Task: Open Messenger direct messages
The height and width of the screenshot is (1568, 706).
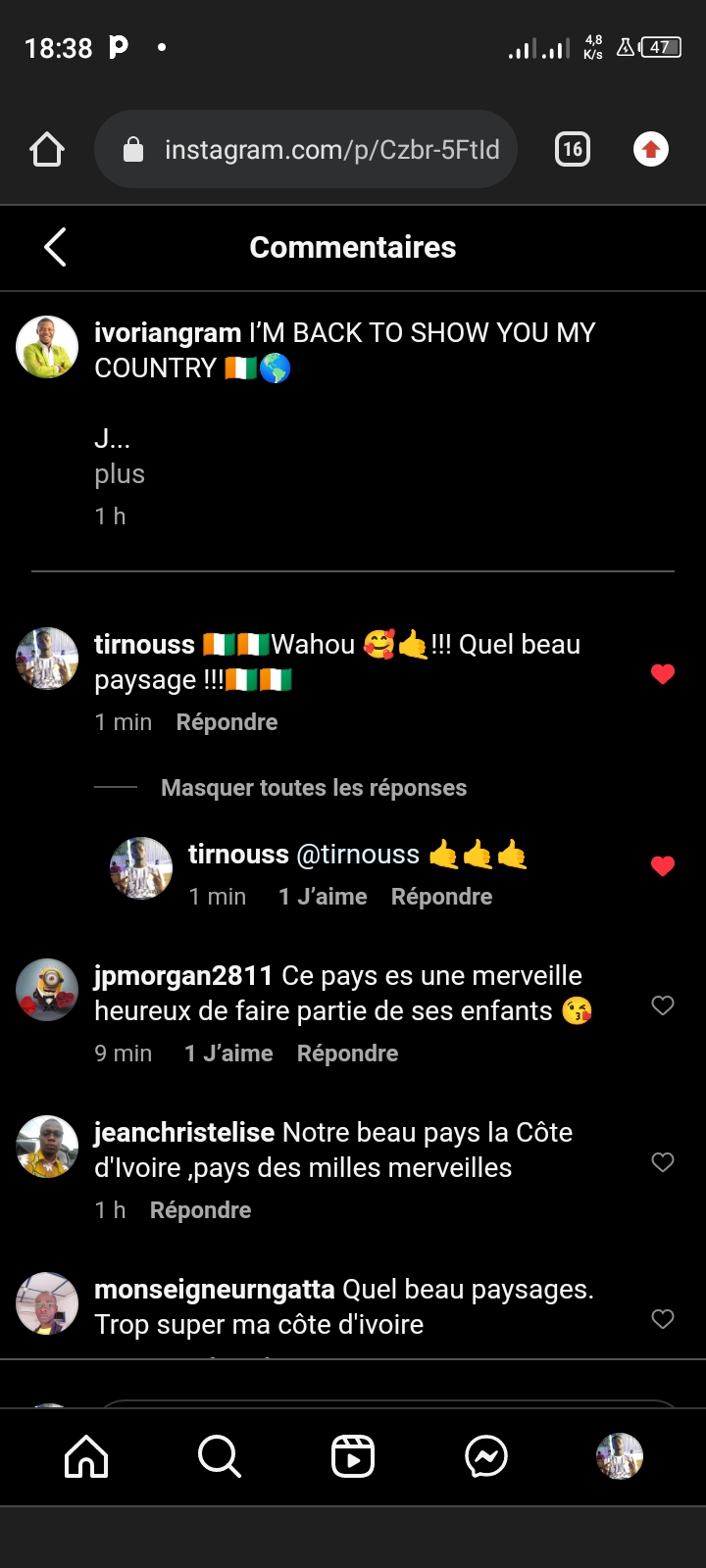Action: [486, 1456]
